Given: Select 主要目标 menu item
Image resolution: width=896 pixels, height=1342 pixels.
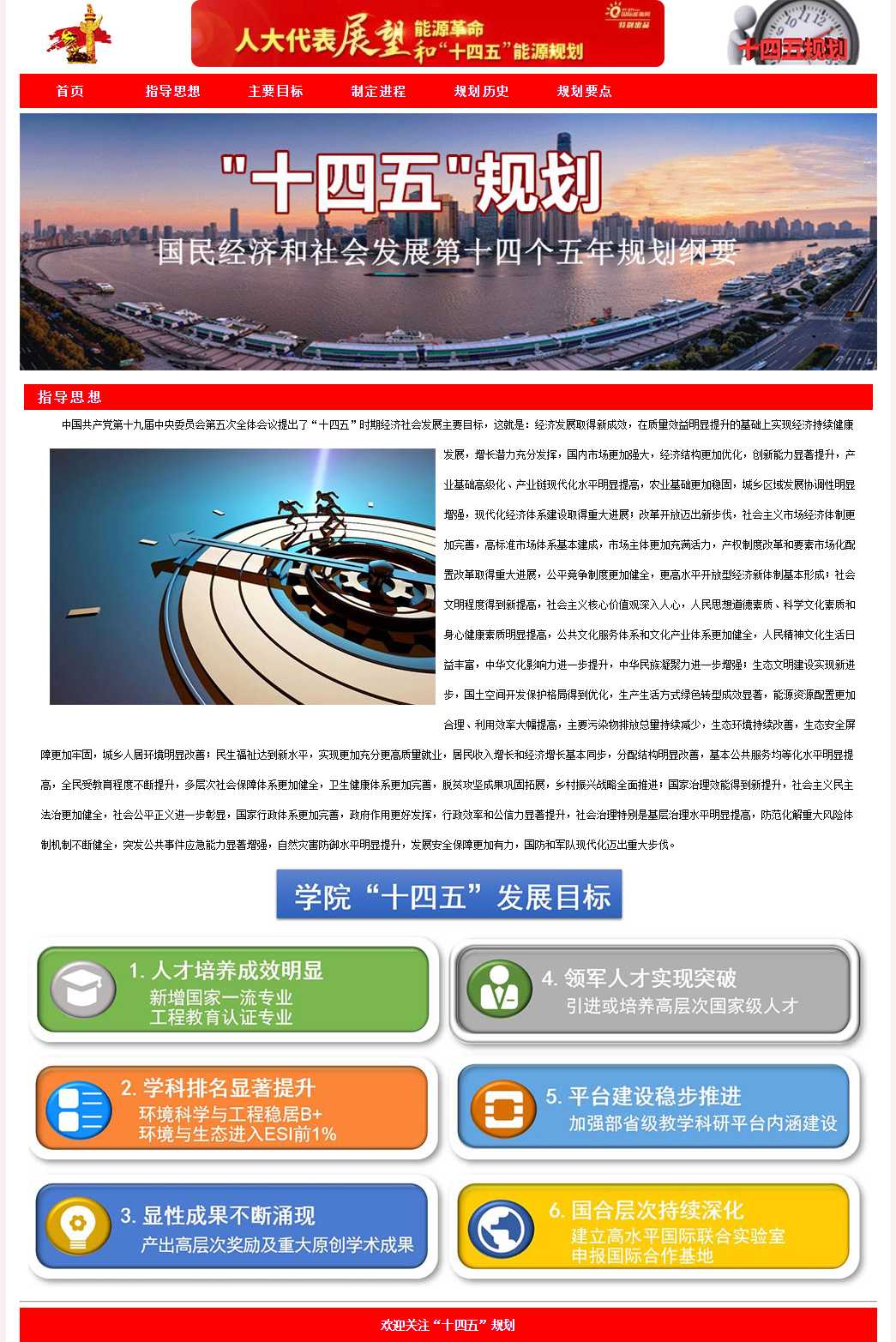Looking at the screenshot, I should tap(275, 91).
